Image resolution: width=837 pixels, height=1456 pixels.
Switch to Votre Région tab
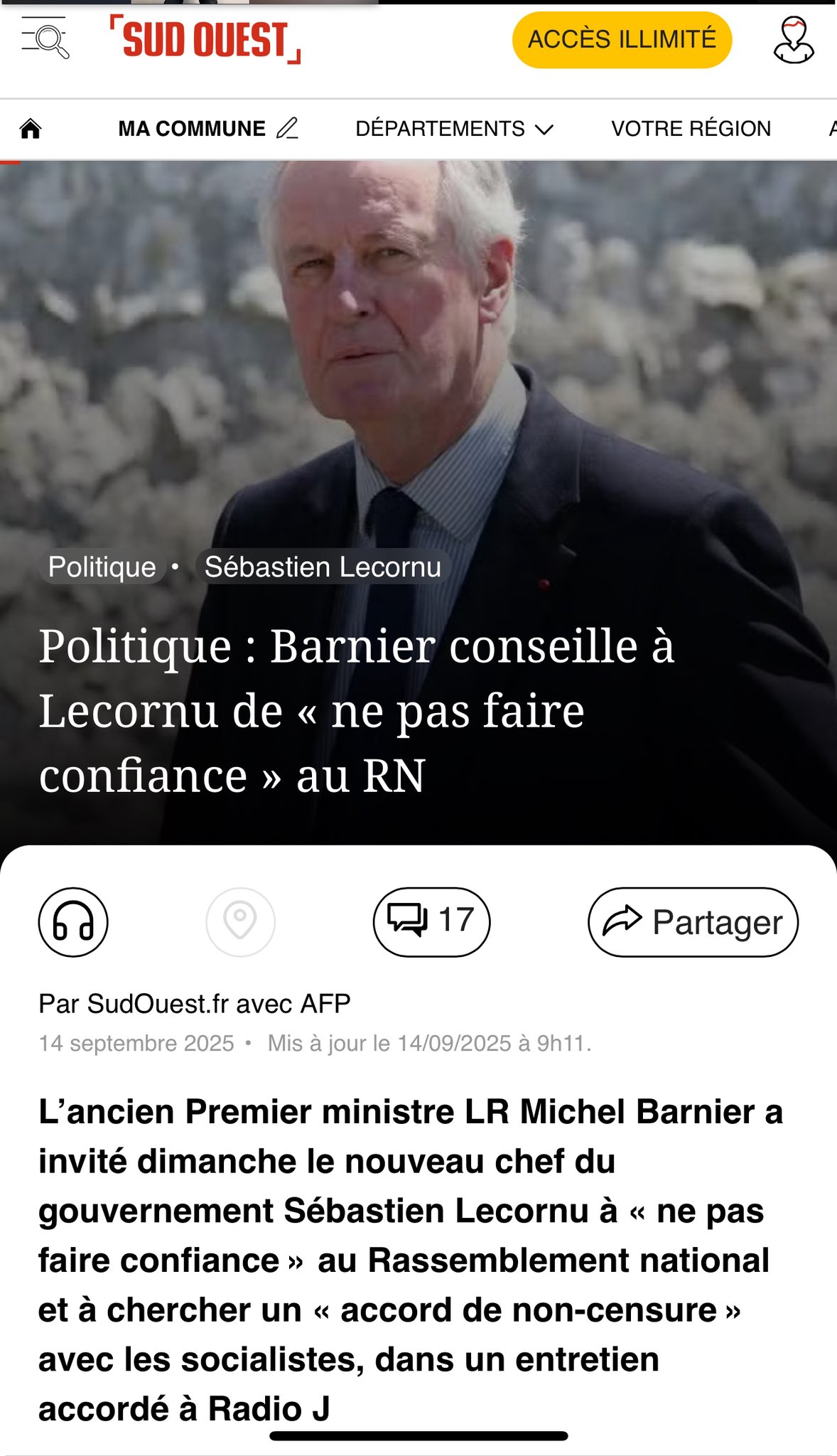tap(691, 129)
